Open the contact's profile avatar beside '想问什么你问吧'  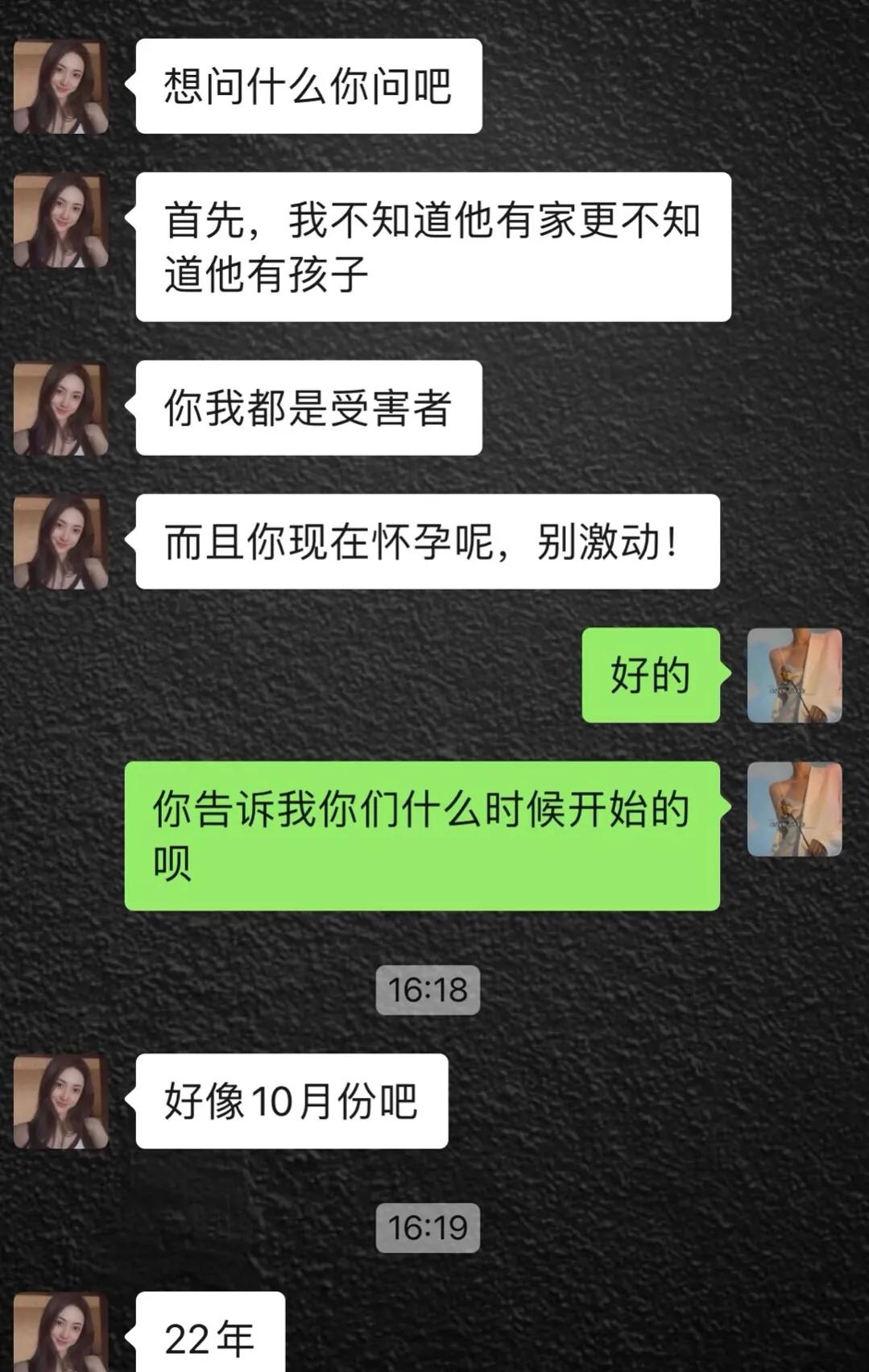(63, 86)
